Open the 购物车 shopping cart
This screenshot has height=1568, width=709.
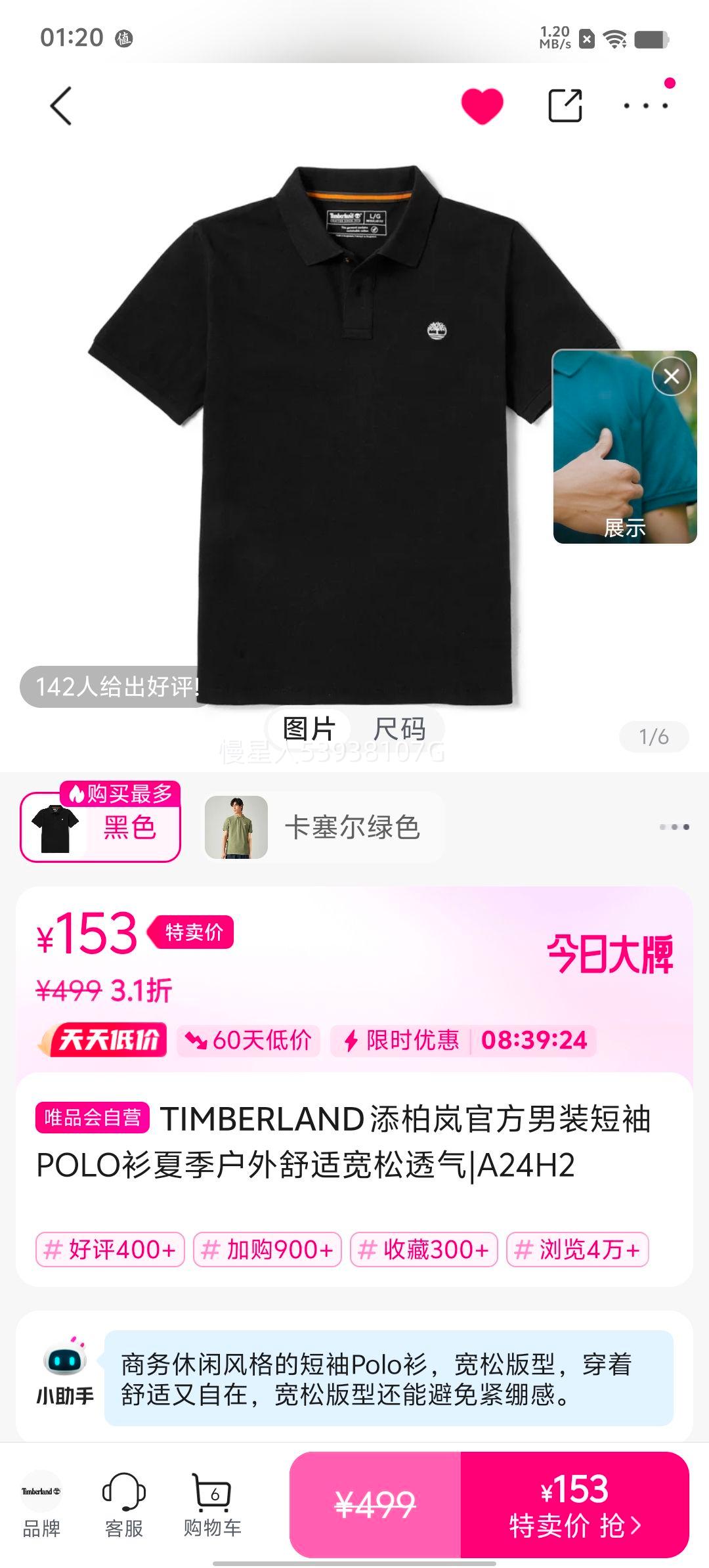point(212,1505)
